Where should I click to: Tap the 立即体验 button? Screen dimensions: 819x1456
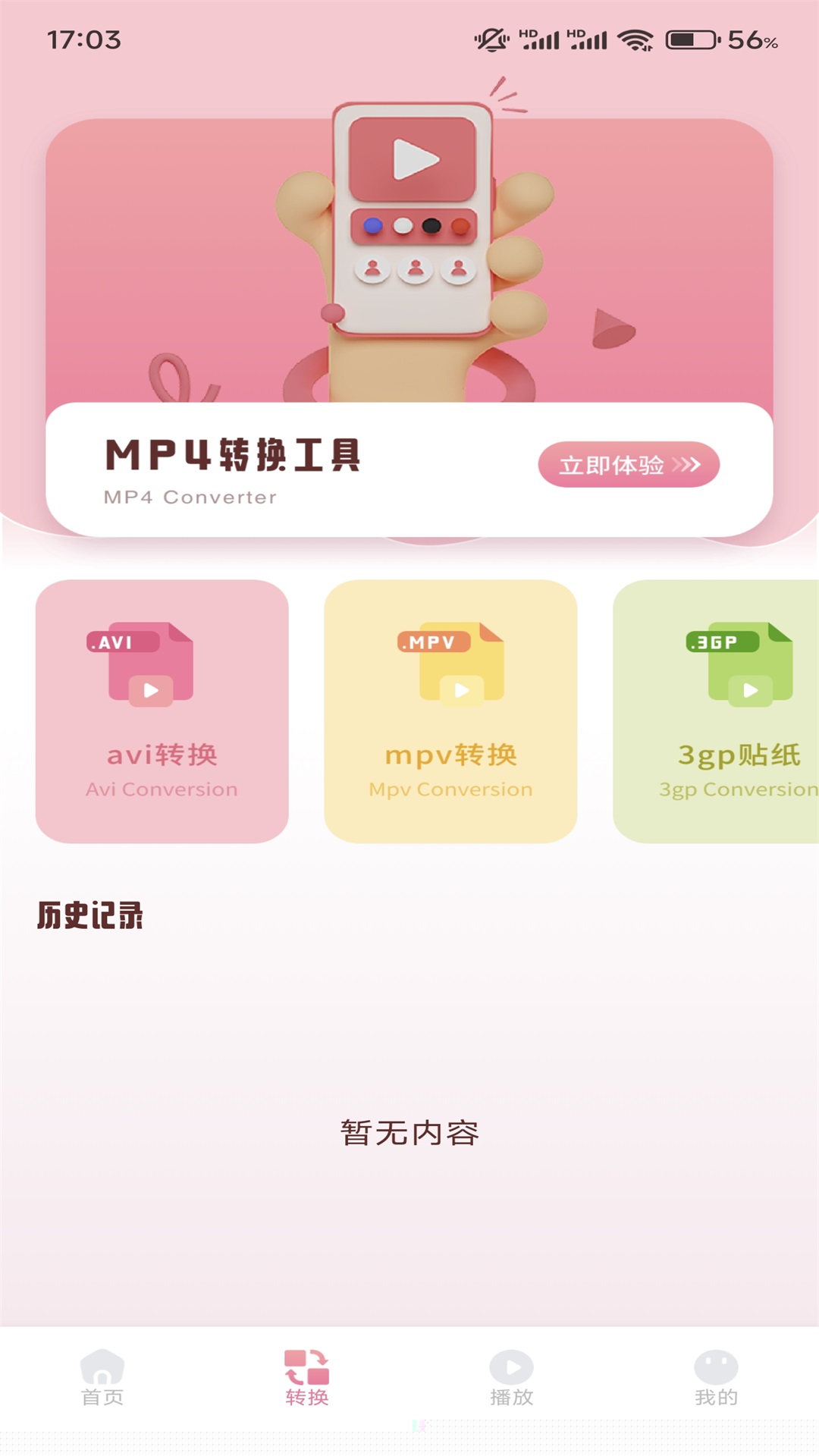628,464
